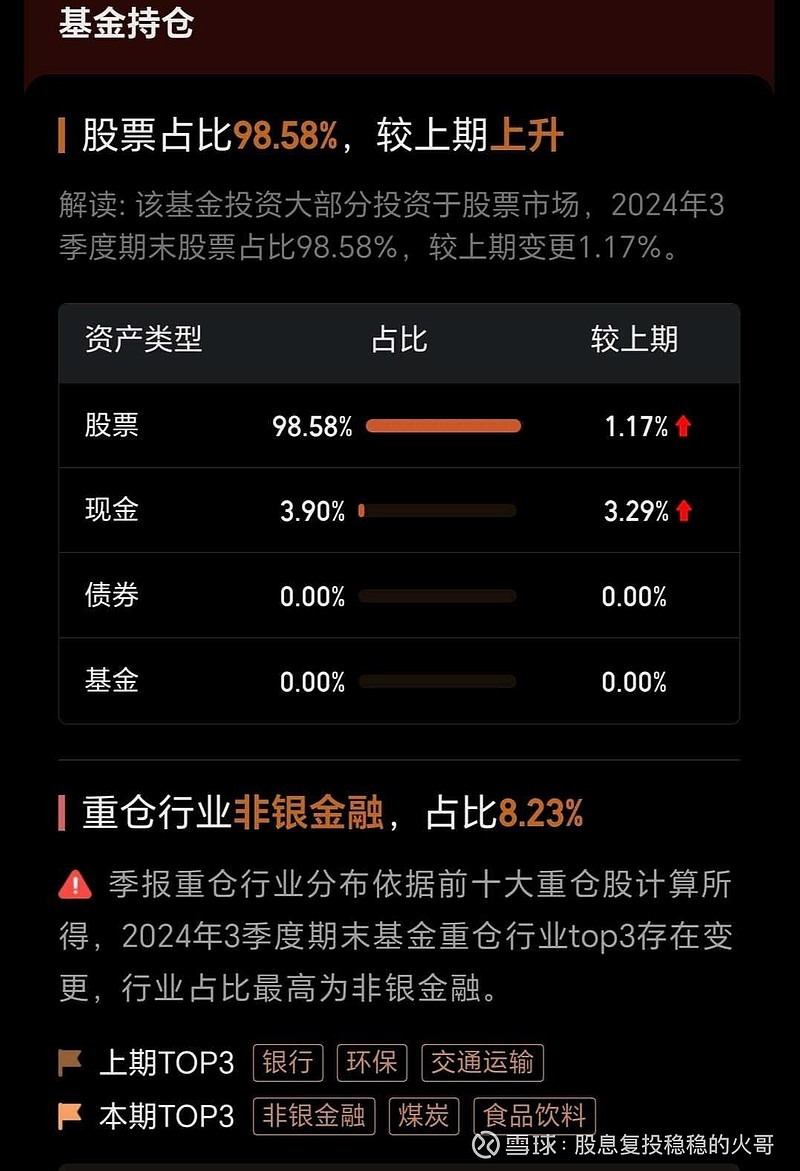The width and height of the screenshot is (800, 1171).
Task: Click the pink marker before 重仓行业 heading
Action: [x=64, y=816]
